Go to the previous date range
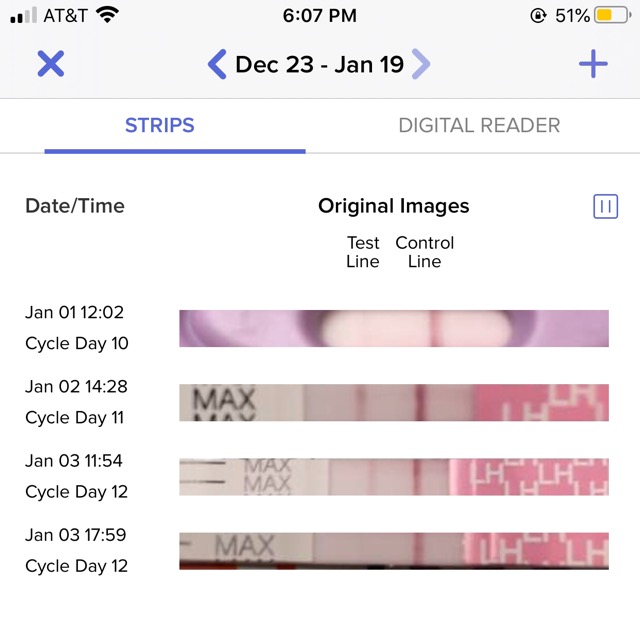The image size is (640, 622). point(216,65)
